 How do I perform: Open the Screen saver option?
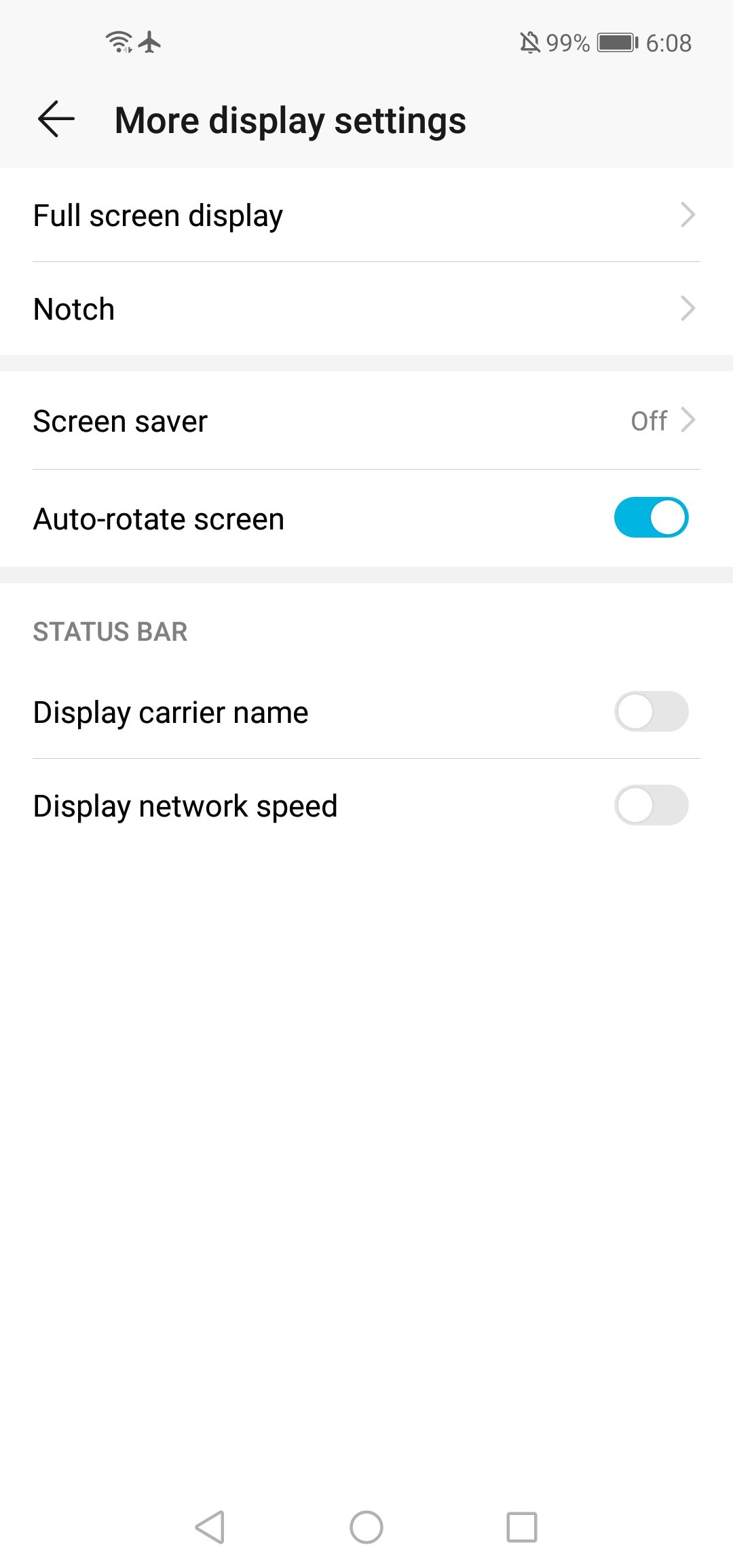366,421
